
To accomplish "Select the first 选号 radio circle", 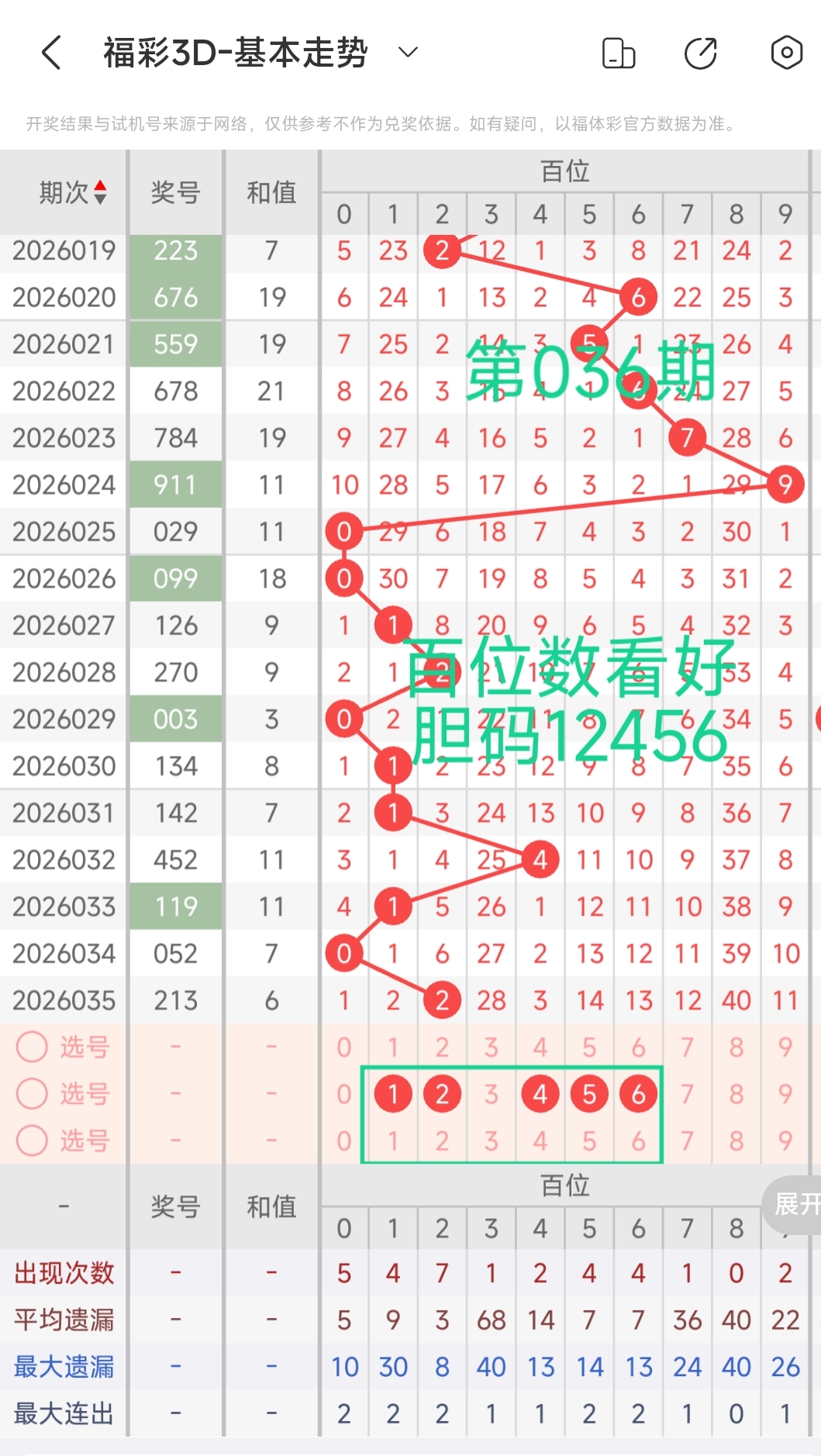I will click(32, 1047).
